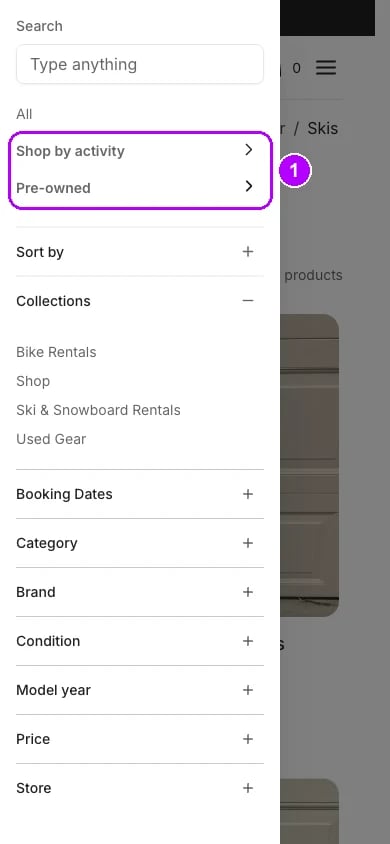Viewport: 390px width, 844px height.
Task: Select the Used Gear collection
Action: point(51,439)
